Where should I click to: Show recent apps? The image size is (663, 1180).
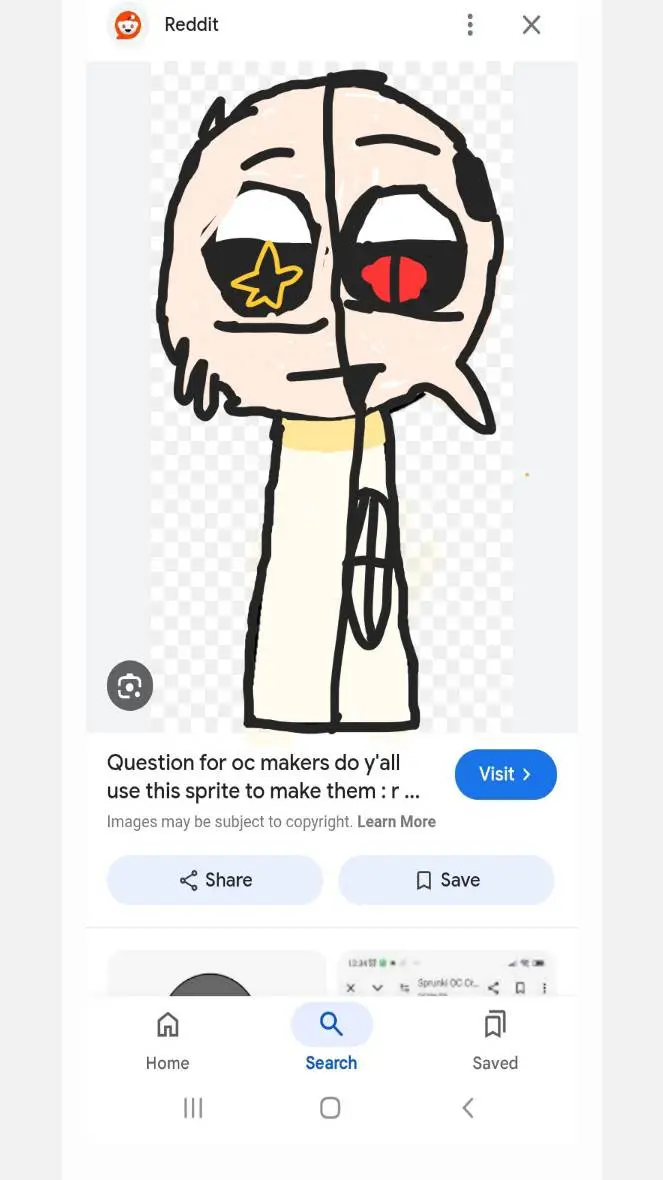[193, 1107]
